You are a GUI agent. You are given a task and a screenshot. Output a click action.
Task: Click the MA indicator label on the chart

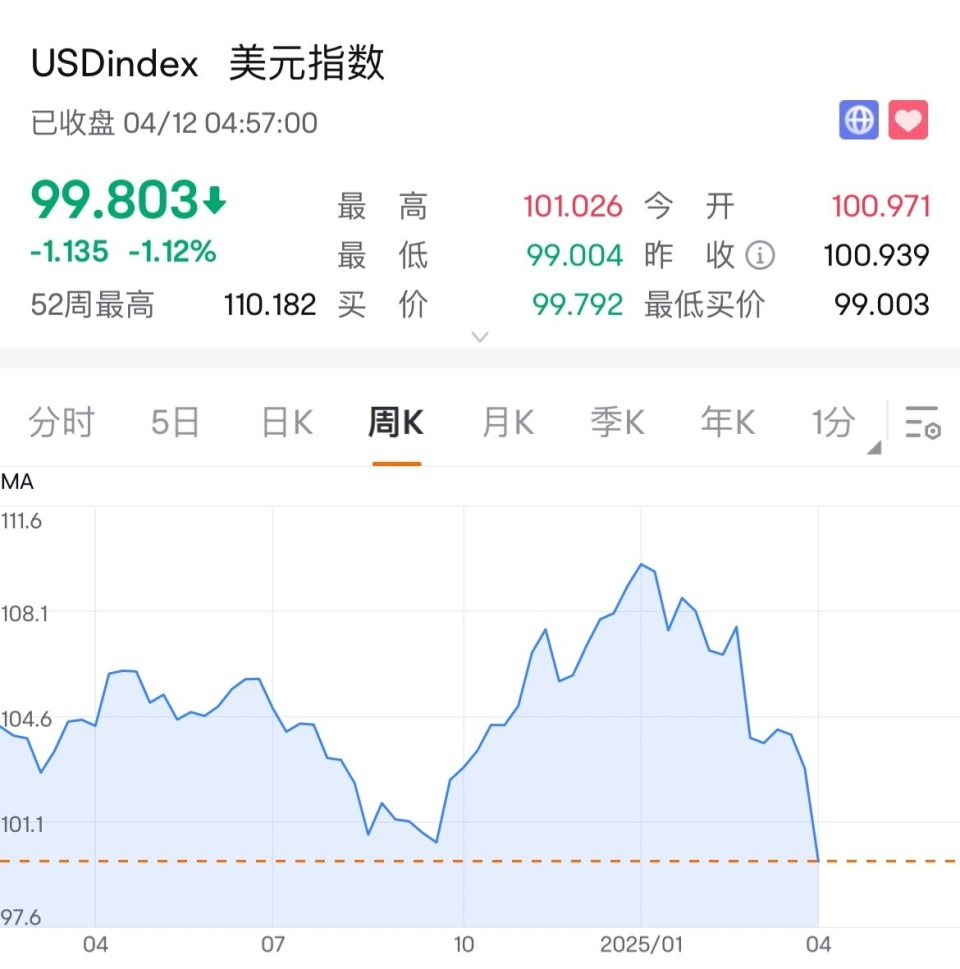coord(17,482)
